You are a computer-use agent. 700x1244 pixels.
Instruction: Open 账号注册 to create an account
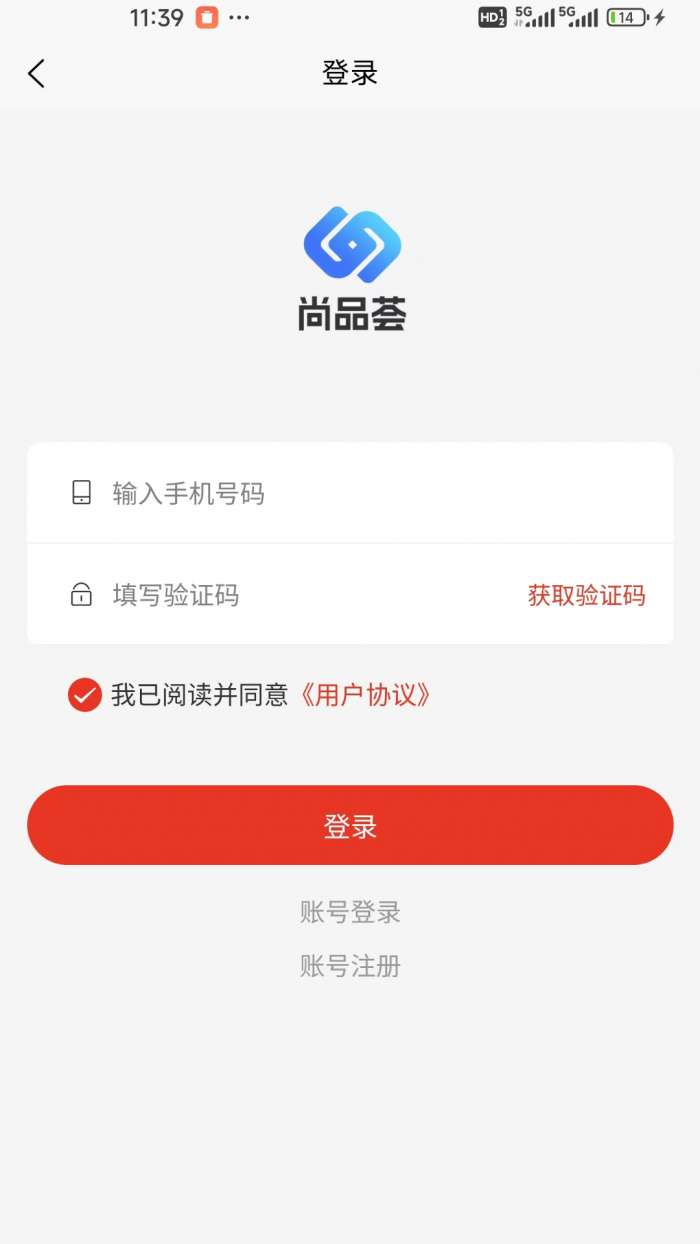(x=350, y=966)
